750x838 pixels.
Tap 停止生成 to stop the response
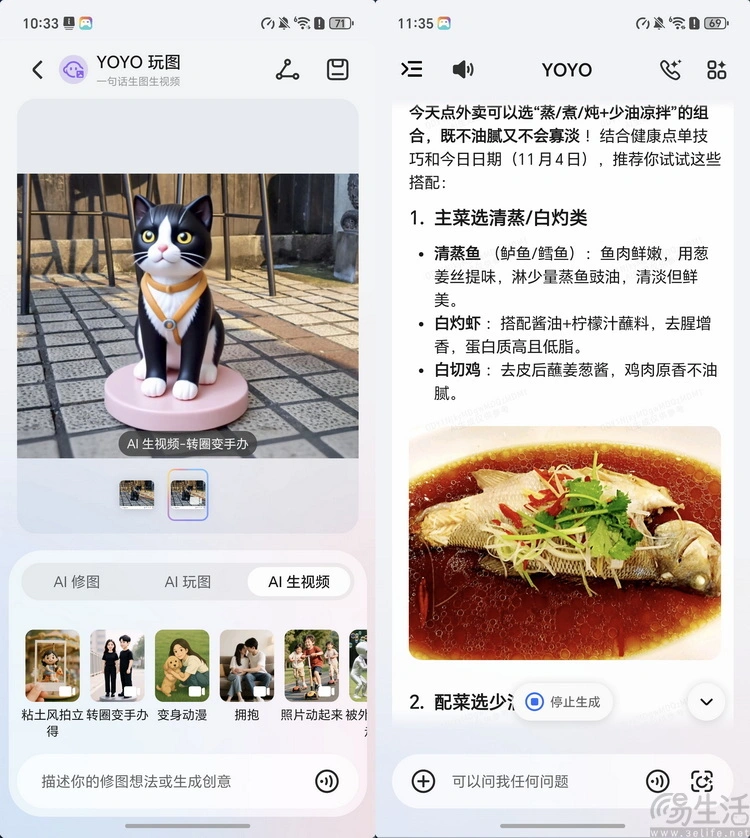click(x=563, y=702)
